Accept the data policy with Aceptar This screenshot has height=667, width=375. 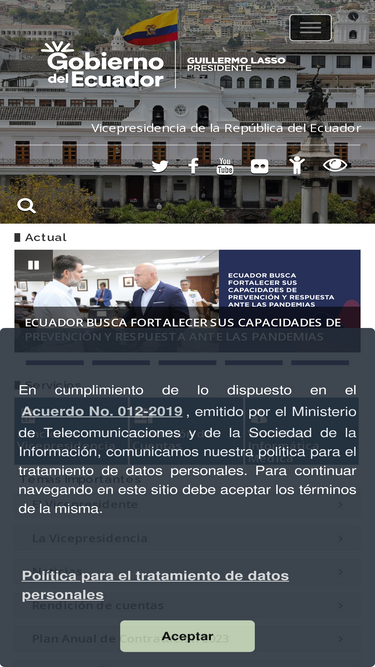point(188,636)
